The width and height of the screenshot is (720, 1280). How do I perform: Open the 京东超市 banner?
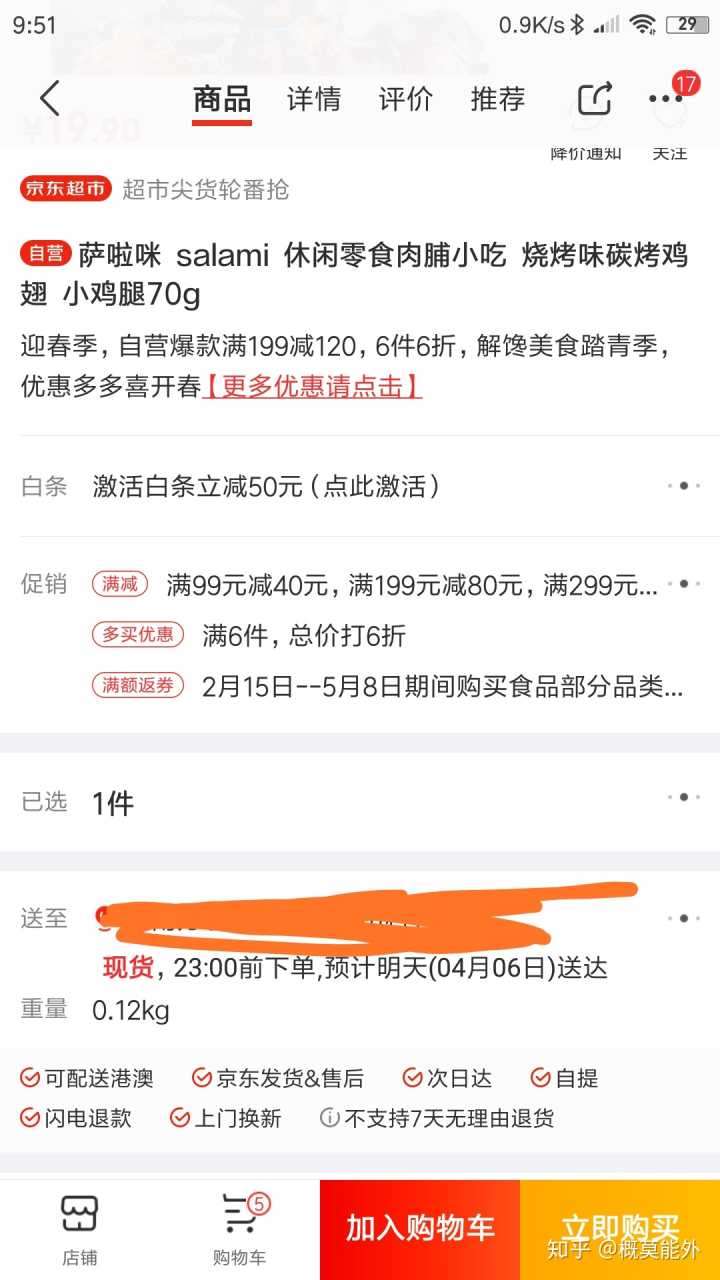[x=66, y=188]
